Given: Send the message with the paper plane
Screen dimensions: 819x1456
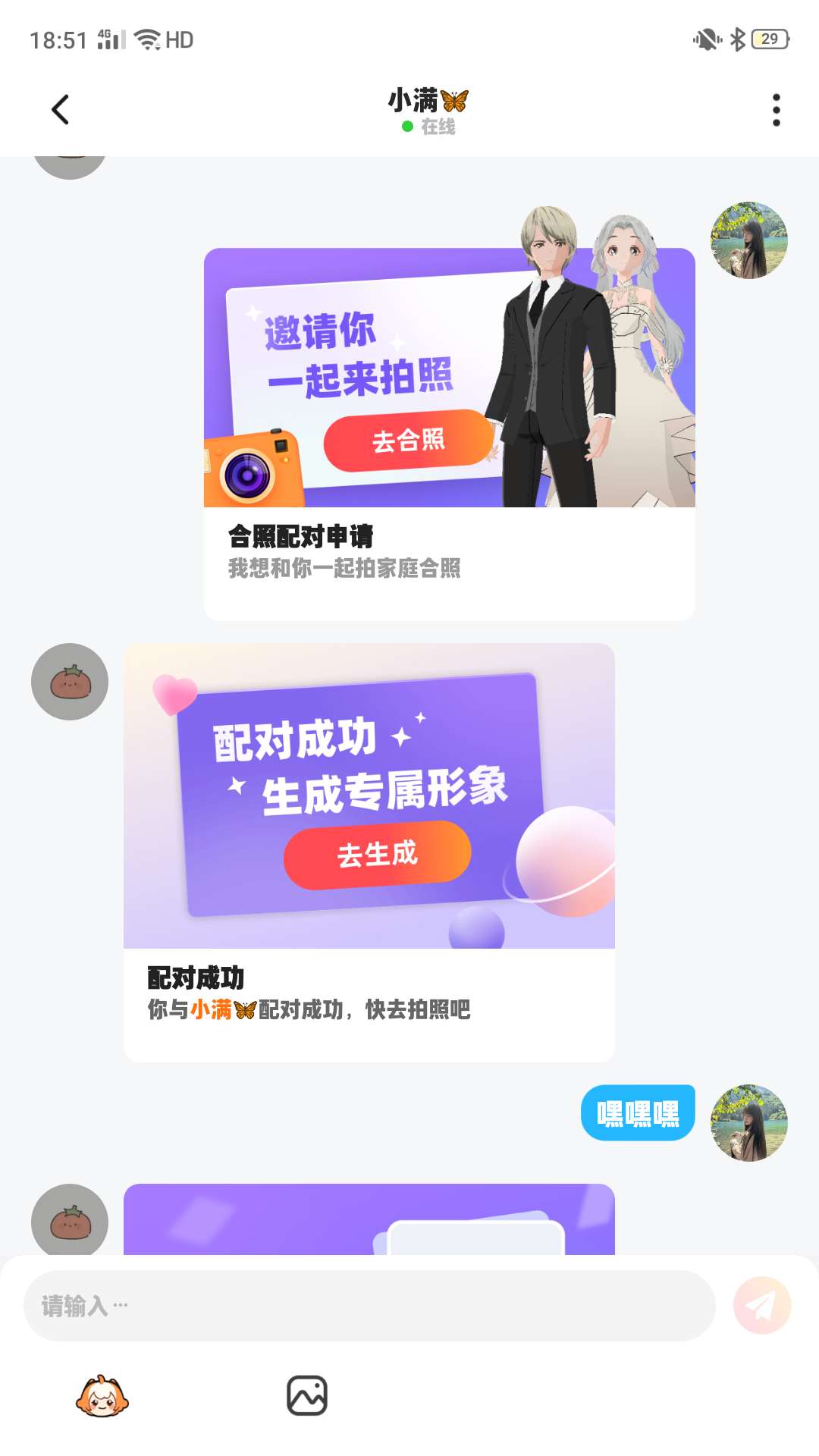Looking at the screenshot, I should 761,1305.
